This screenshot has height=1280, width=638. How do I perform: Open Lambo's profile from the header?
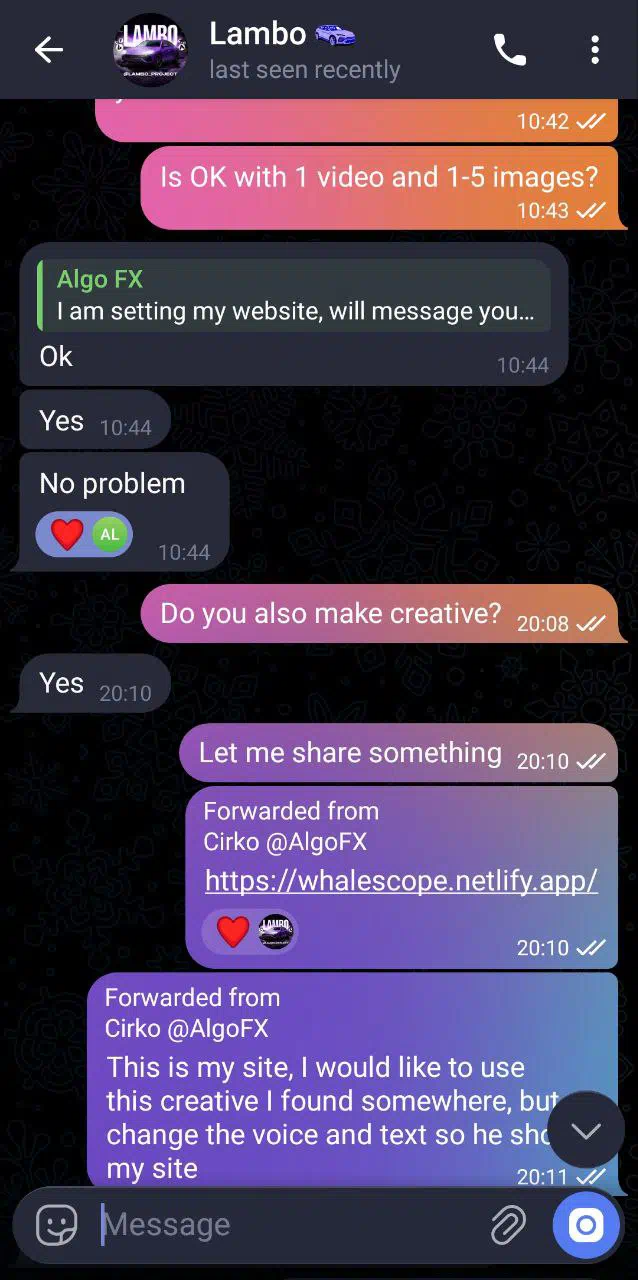tap(282, 50)
